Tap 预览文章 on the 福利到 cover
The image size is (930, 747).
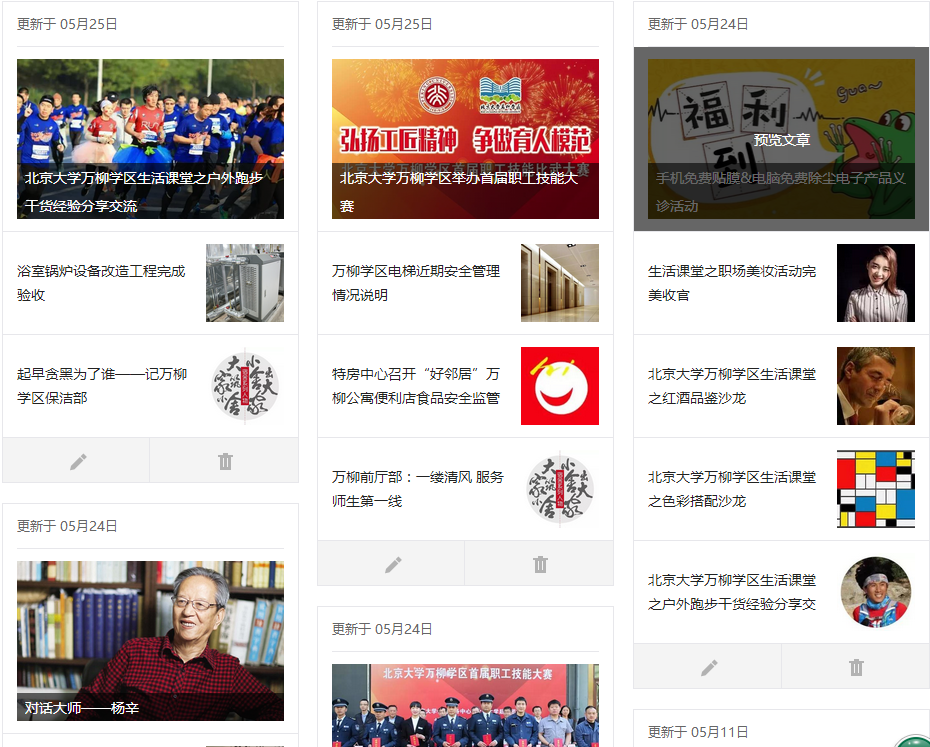coord(781,140)
